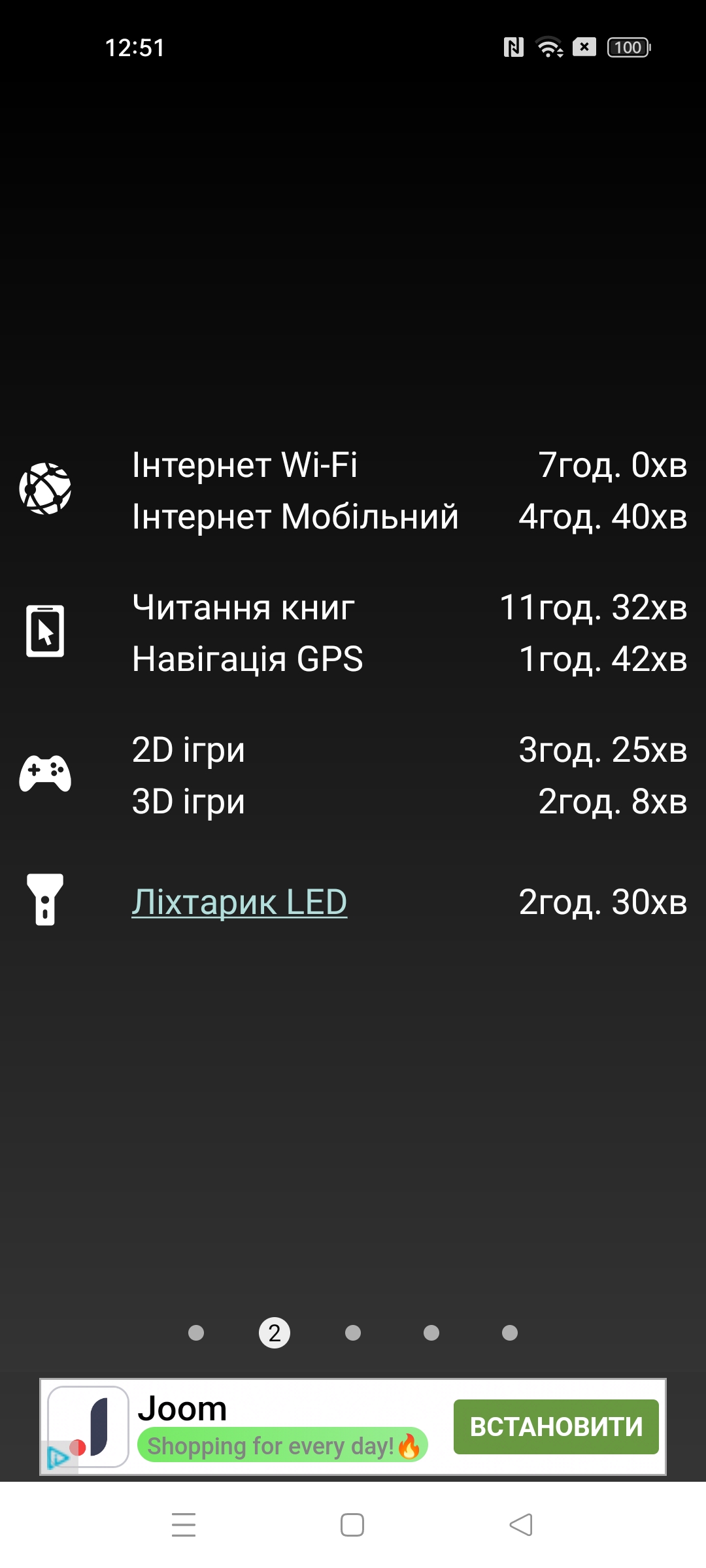Jump to the third page indicator dot
Image resolution: width=706 pixels, height=1568 pixels.
pyautogui.click(x=353, y=1333)
